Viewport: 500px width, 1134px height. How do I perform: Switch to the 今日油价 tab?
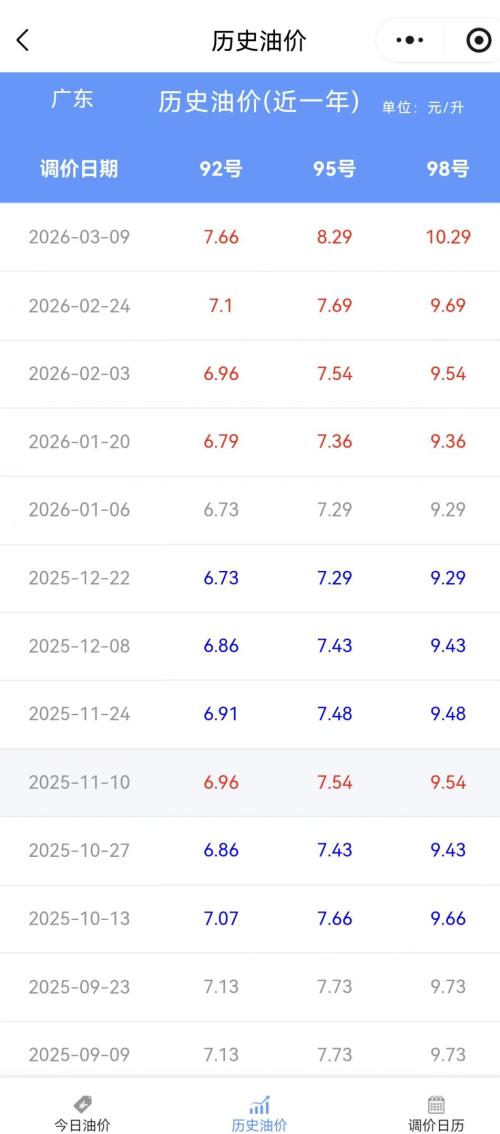82,1114
